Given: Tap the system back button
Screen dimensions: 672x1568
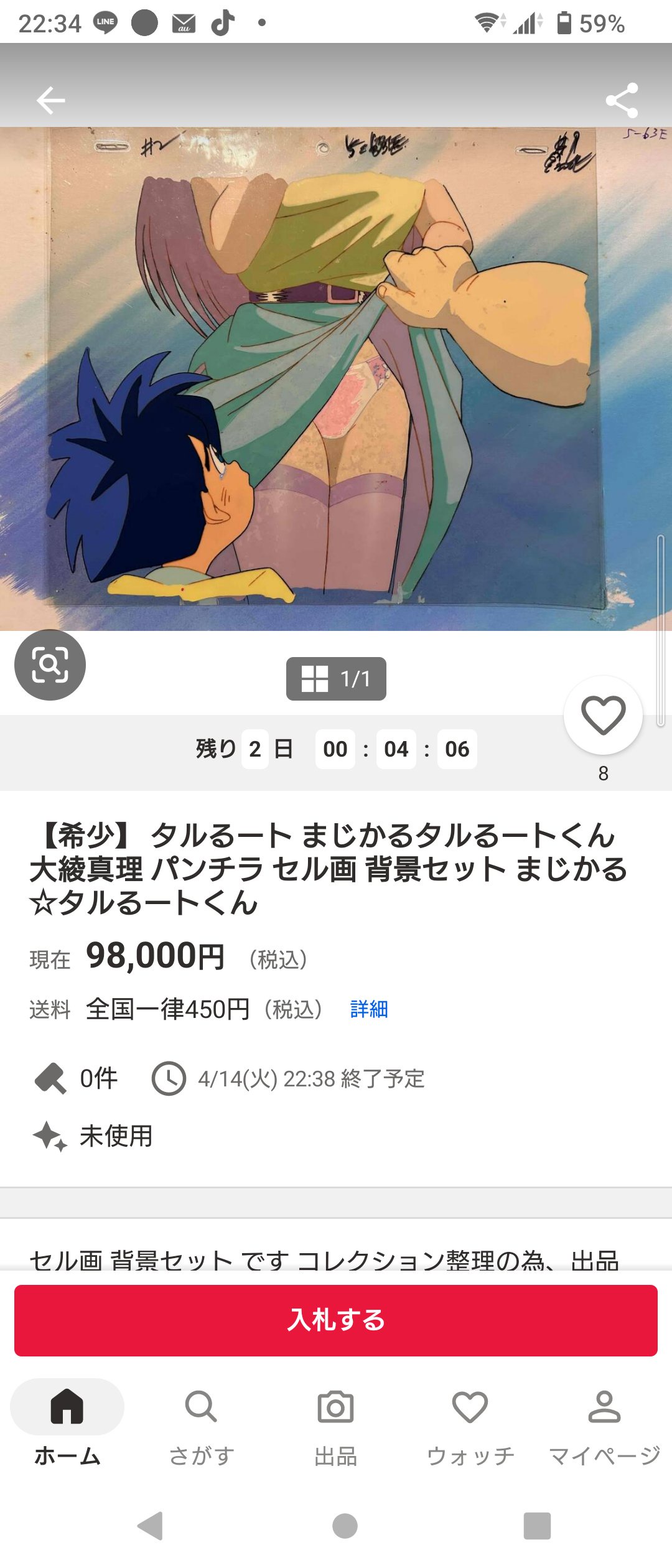Looking at the screenshot, I should [x=150, y=1526].
